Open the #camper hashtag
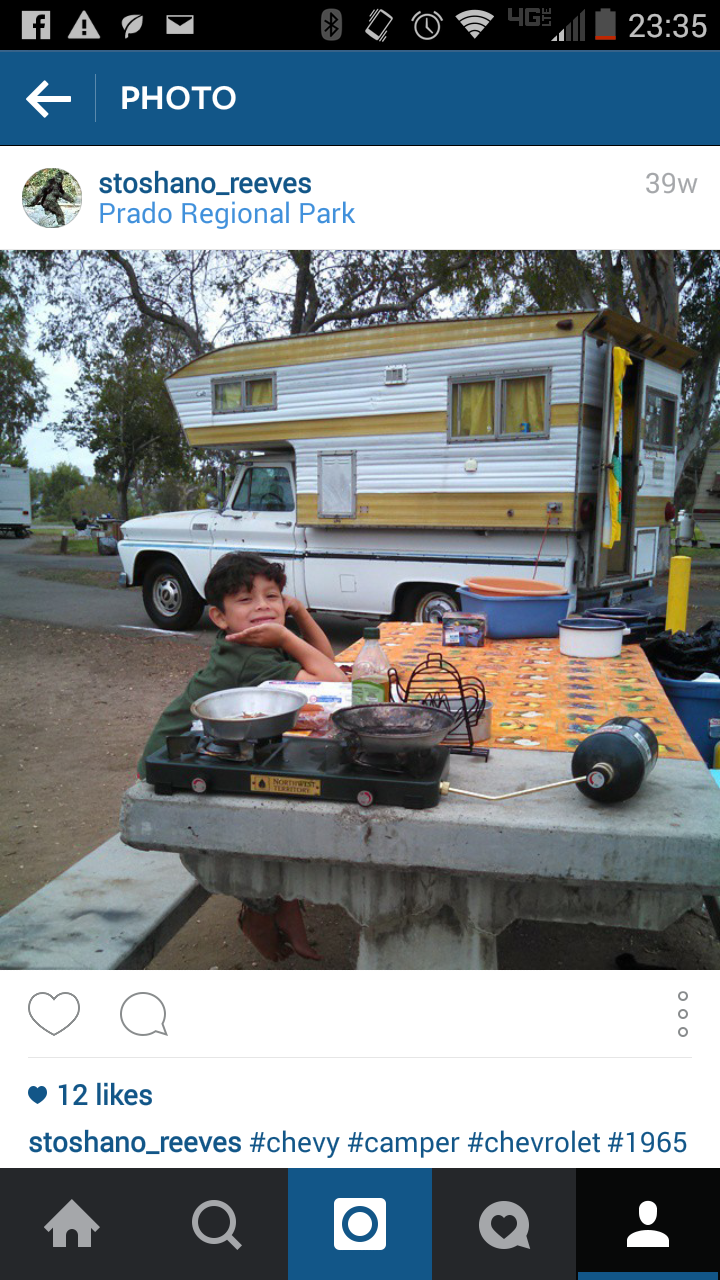This screenshot has height=1280, width=720. 403,1142
